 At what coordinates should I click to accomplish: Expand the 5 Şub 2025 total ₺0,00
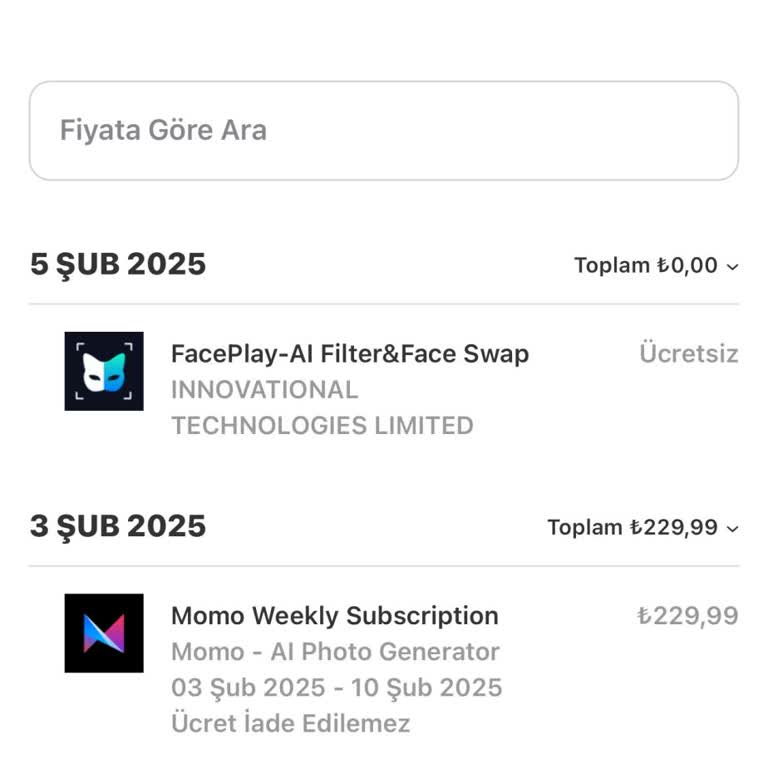tap(656, 265)
